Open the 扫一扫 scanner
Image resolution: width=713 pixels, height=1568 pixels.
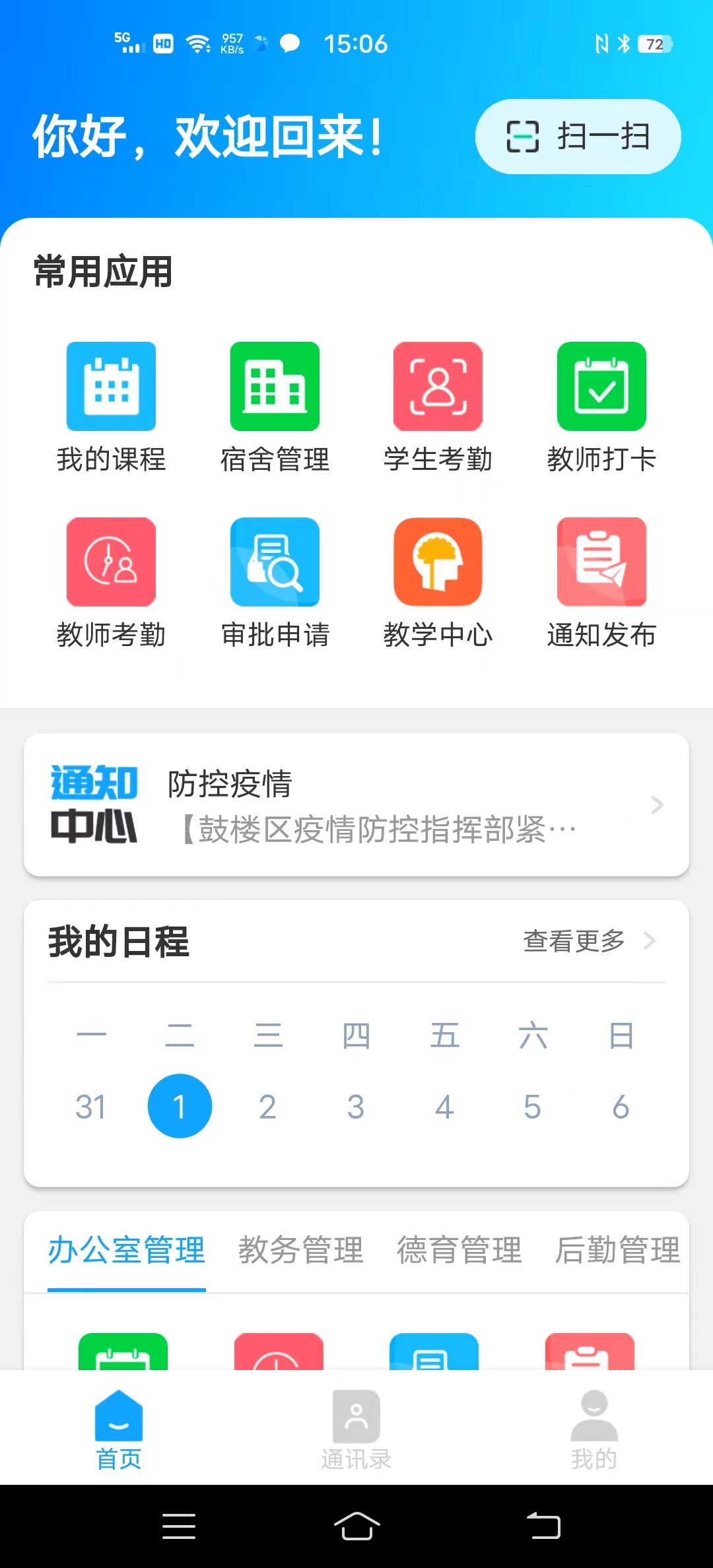pos(578,137)
